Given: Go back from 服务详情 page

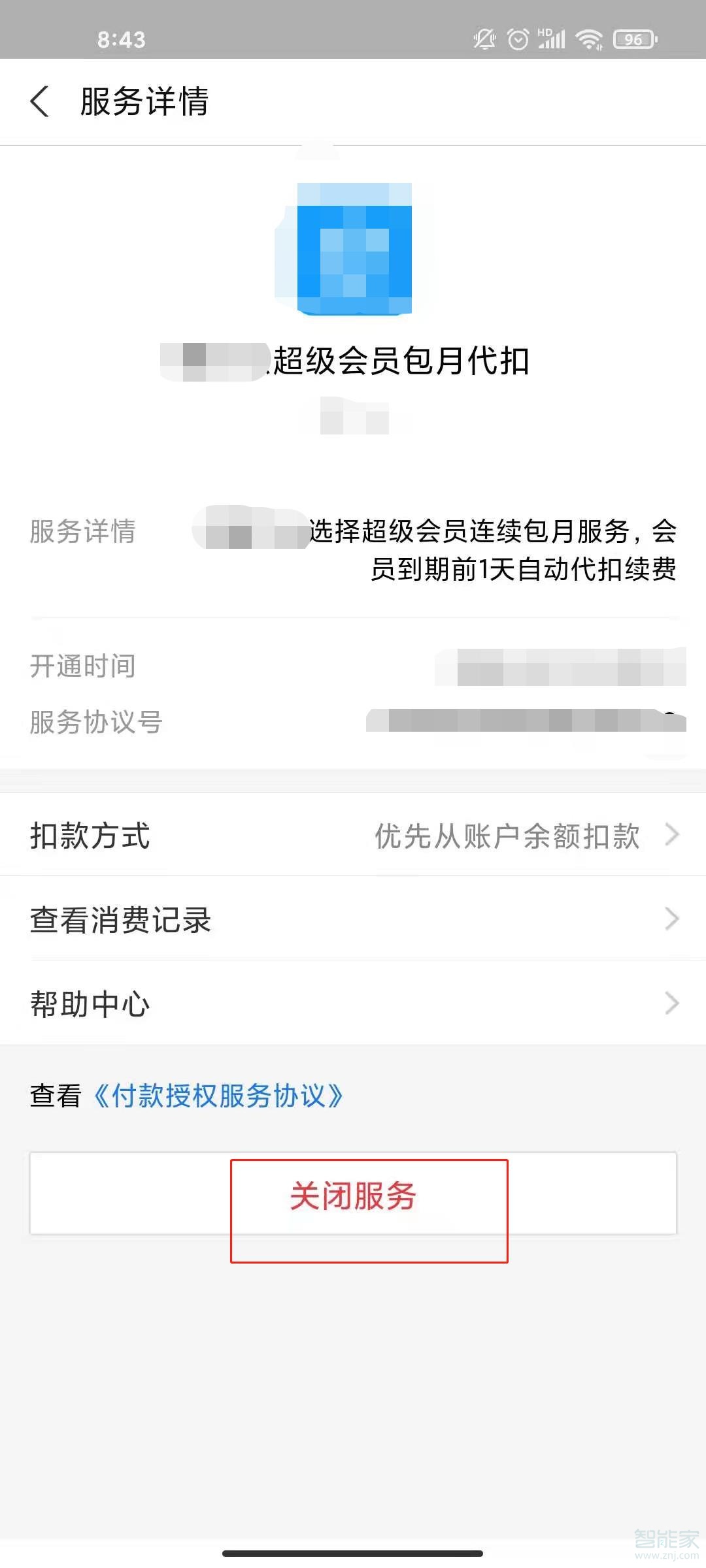Looking at the screenshot, I should click(41, 102).
